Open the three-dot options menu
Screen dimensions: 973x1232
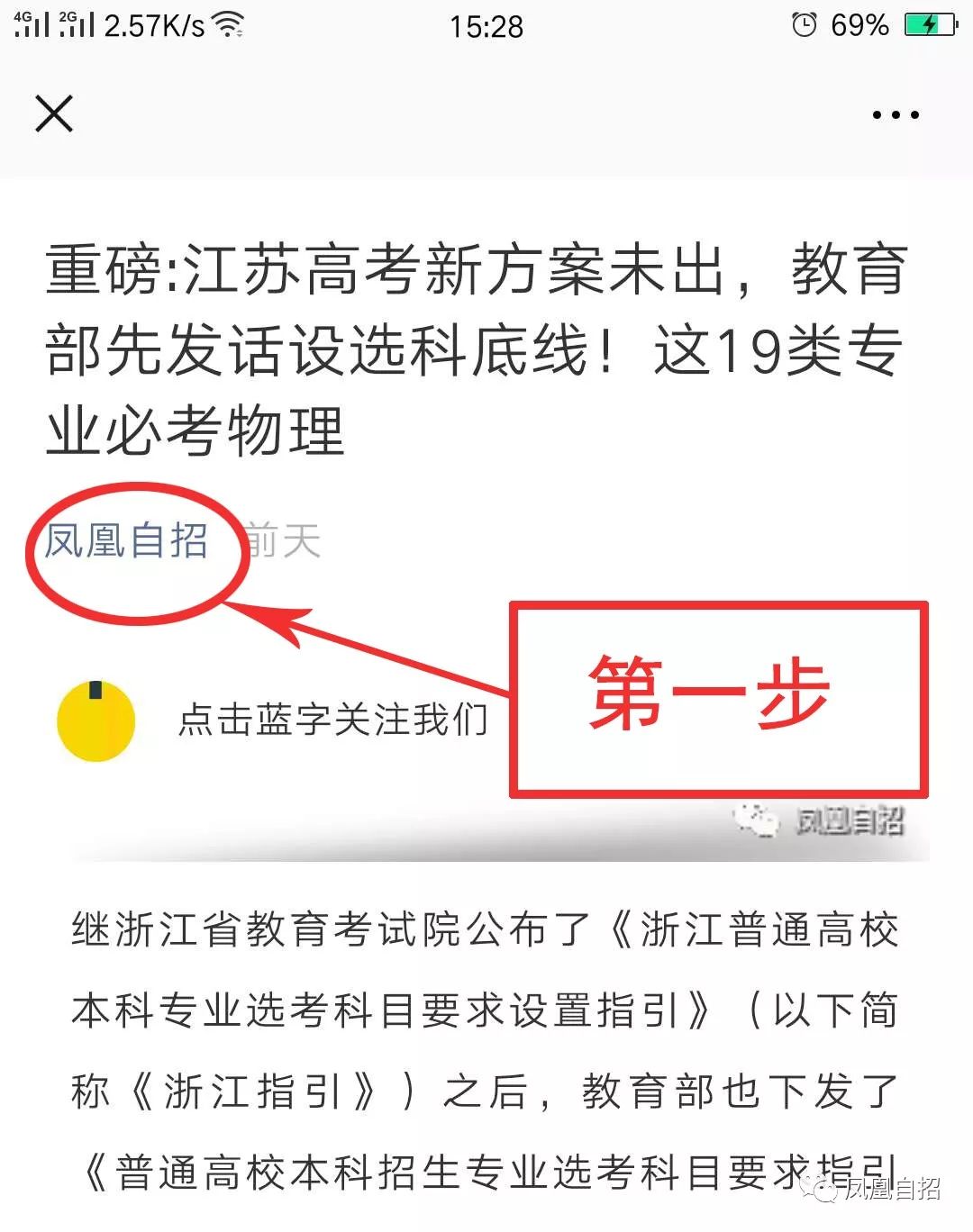click(895, 113)
